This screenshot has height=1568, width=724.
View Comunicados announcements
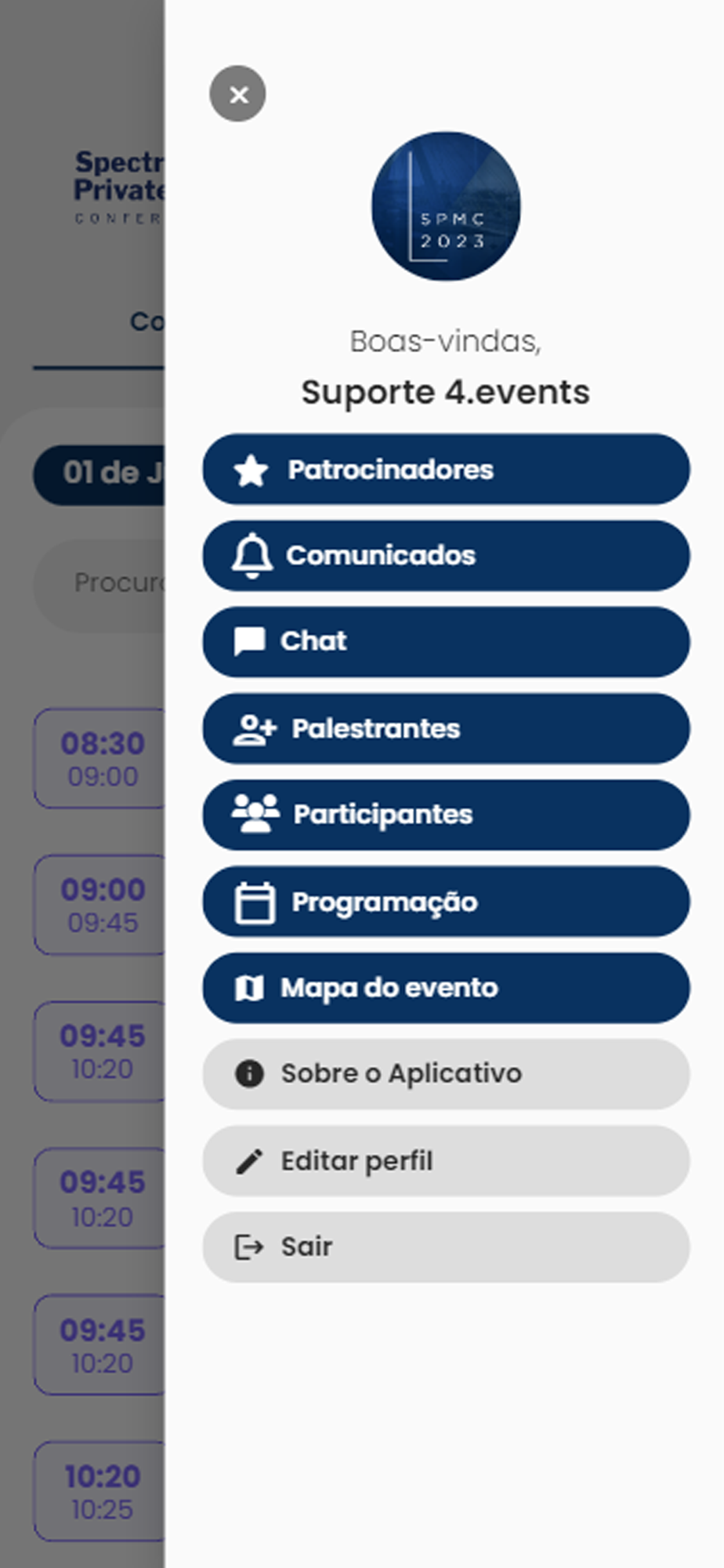(x=445, y=556)
